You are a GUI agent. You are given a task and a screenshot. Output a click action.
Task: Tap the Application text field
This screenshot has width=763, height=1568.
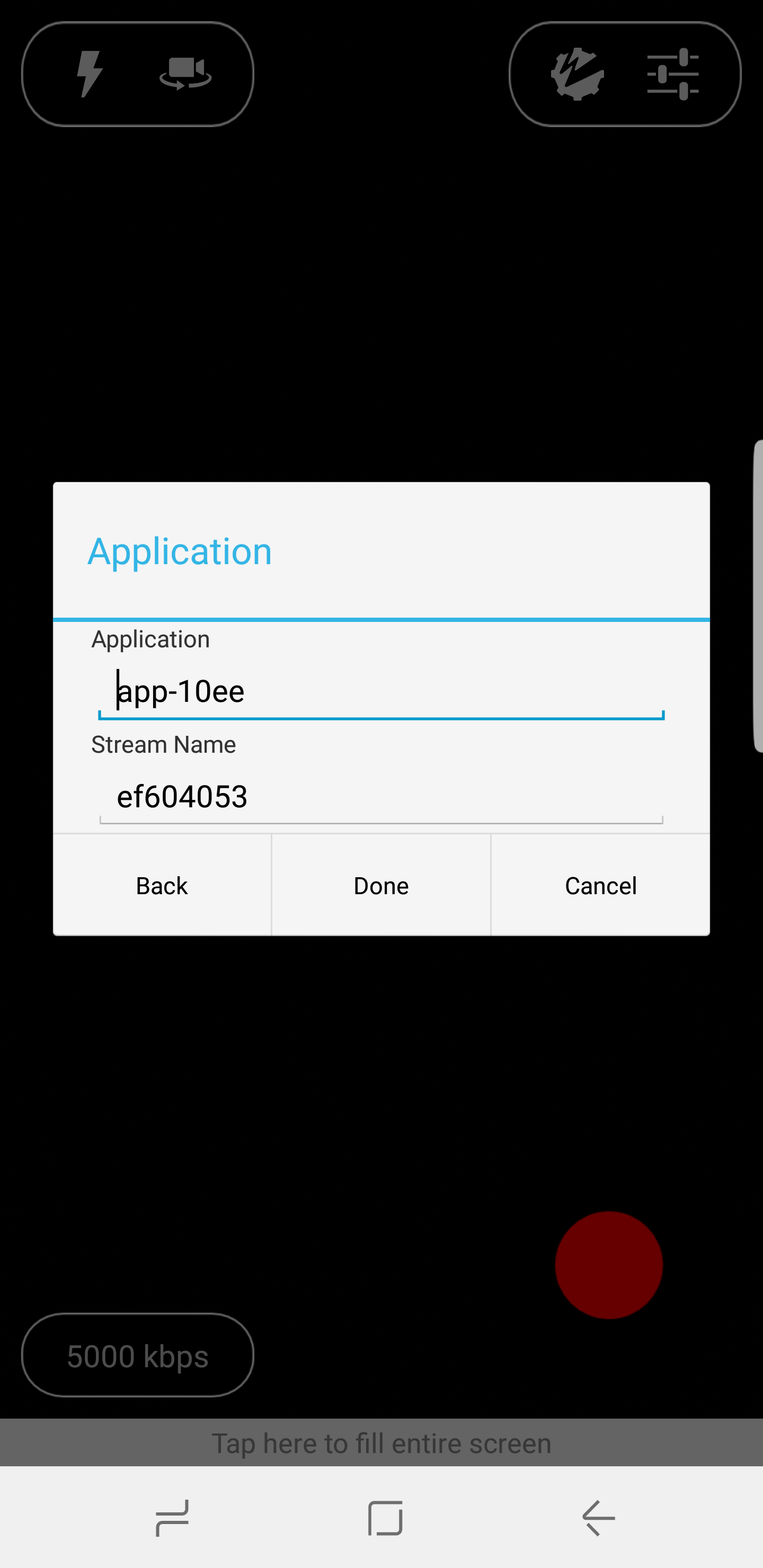381,691
